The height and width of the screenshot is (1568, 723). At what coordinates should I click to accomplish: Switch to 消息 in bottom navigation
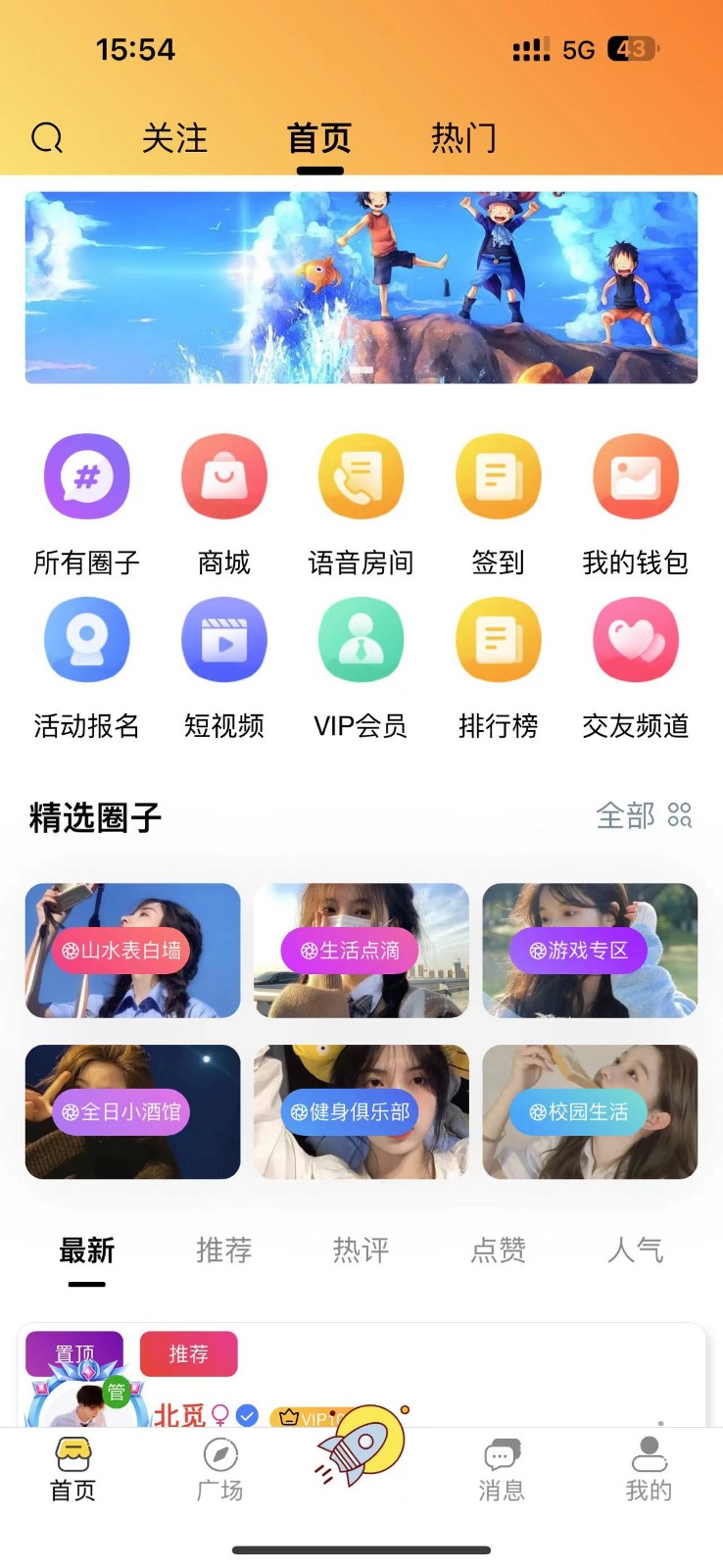502,1470
